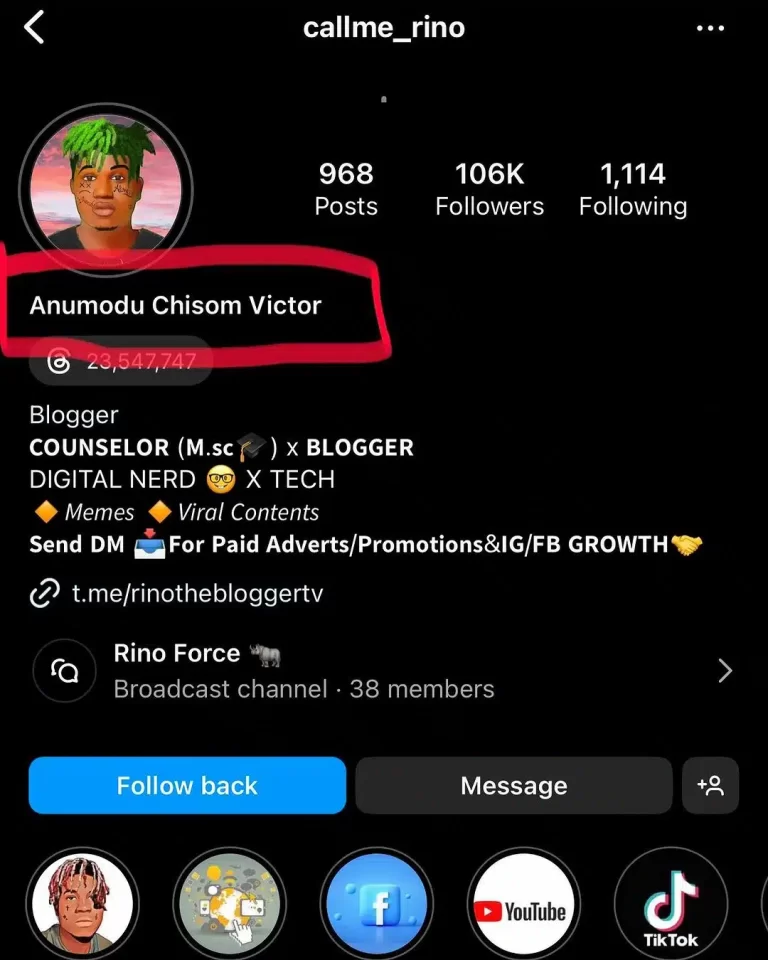This screenshot has height=960, width=768.
Task: Open the three-dot overflow menu
Action: point(710,28)
